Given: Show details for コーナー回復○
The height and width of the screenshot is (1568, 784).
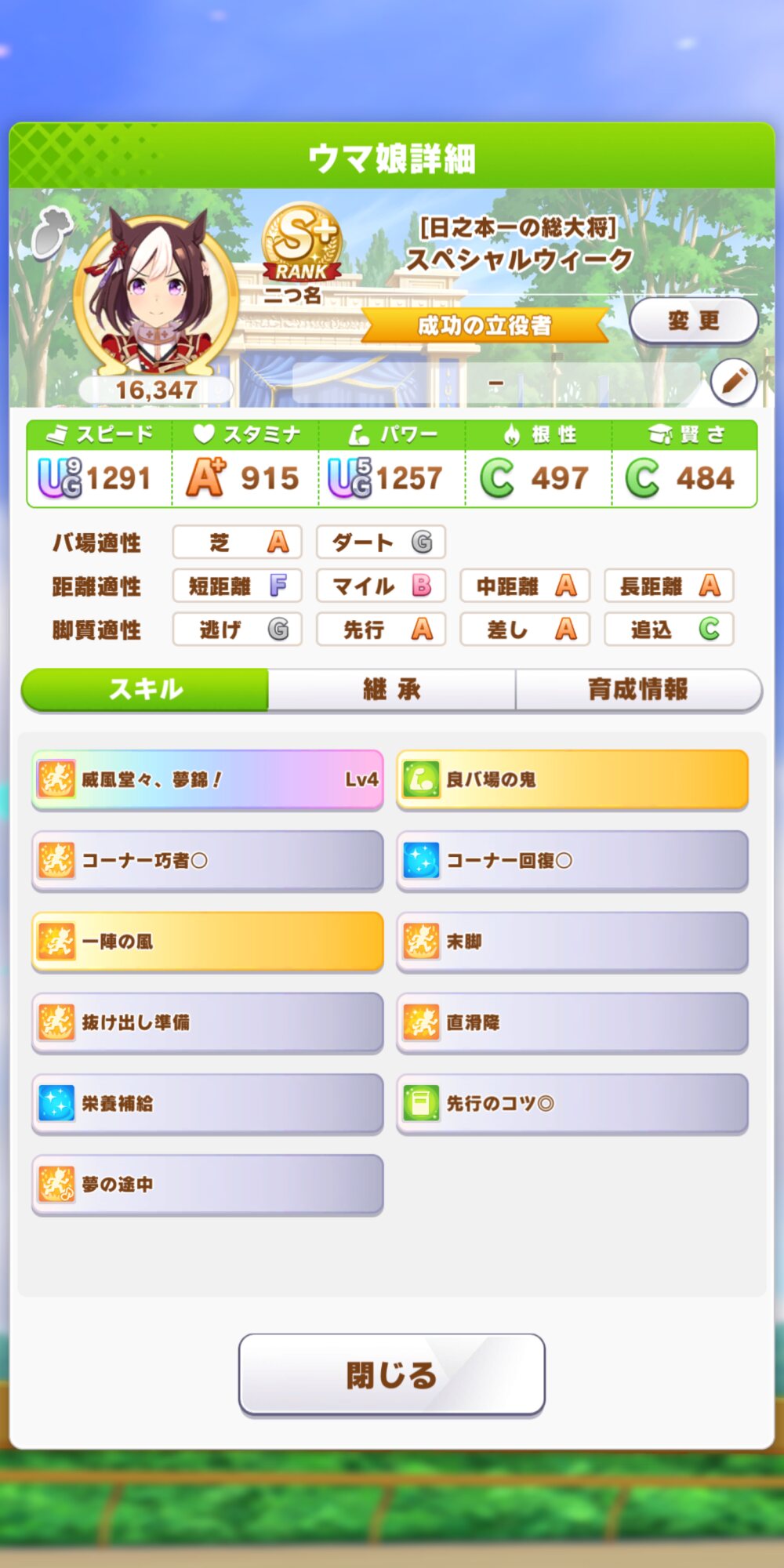Looking at the screenshot, I should click(x=572, y=861).
